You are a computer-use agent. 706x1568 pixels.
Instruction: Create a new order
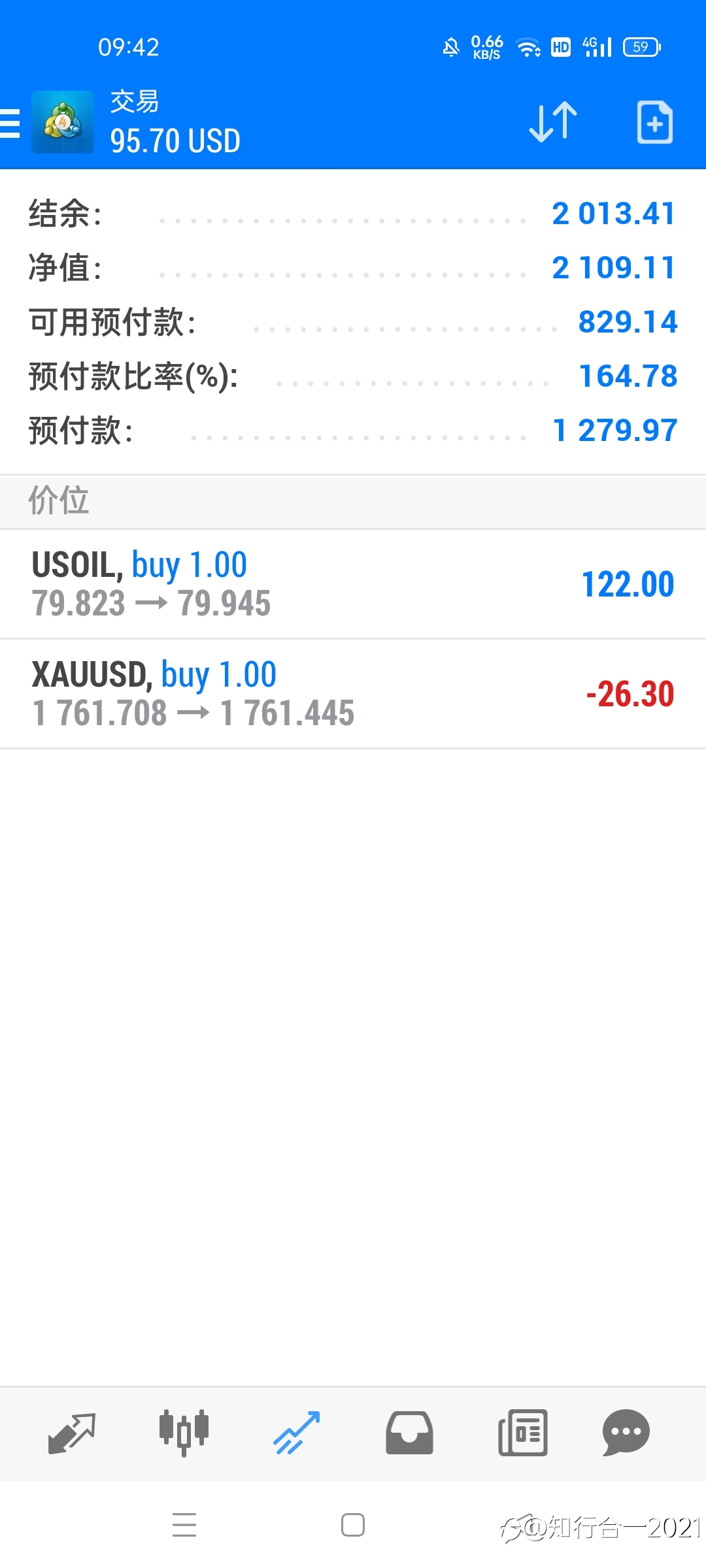tap(655, 122)
